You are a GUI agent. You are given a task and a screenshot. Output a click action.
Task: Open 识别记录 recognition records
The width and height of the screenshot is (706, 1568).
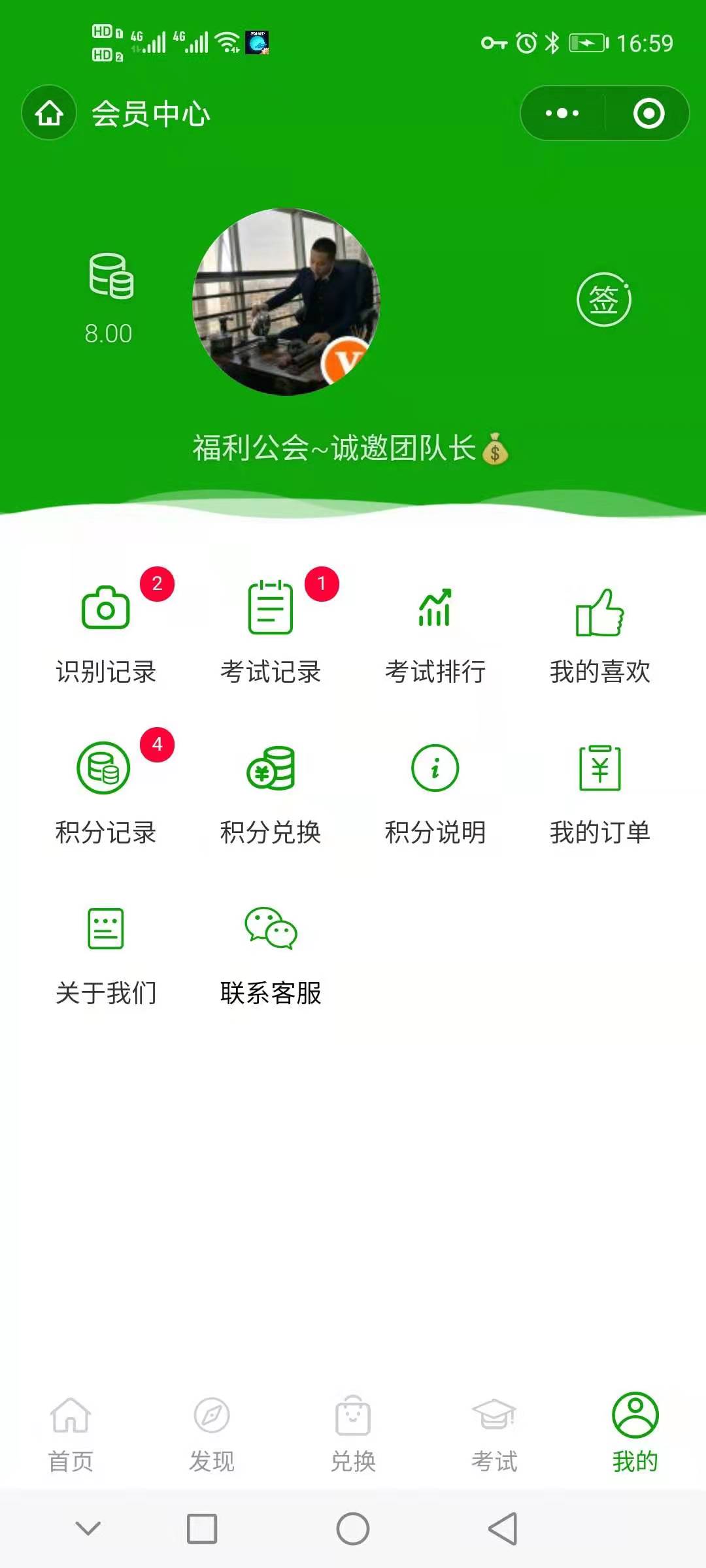(x=105, y=630)
